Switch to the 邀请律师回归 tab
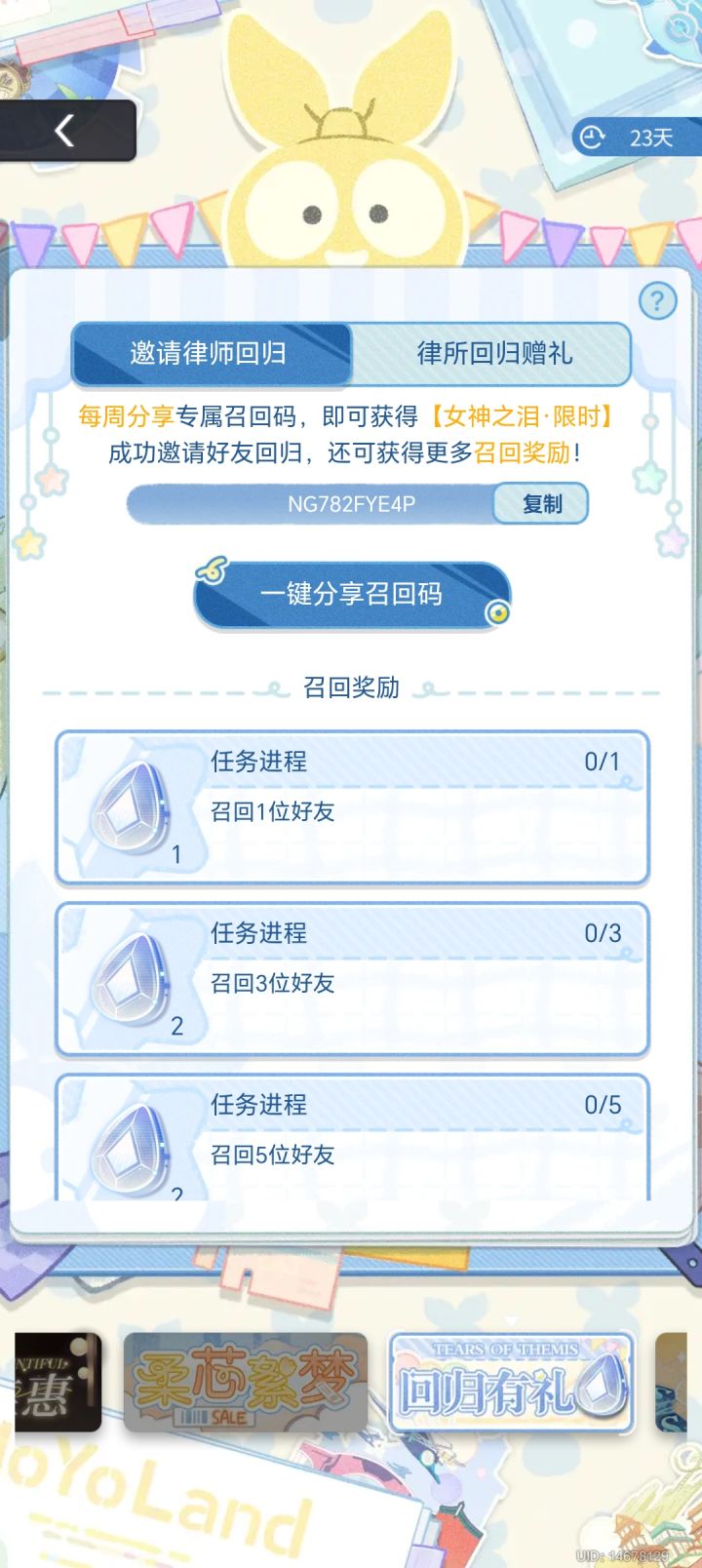Viewport: 702px width, 1568px height. 211,354
